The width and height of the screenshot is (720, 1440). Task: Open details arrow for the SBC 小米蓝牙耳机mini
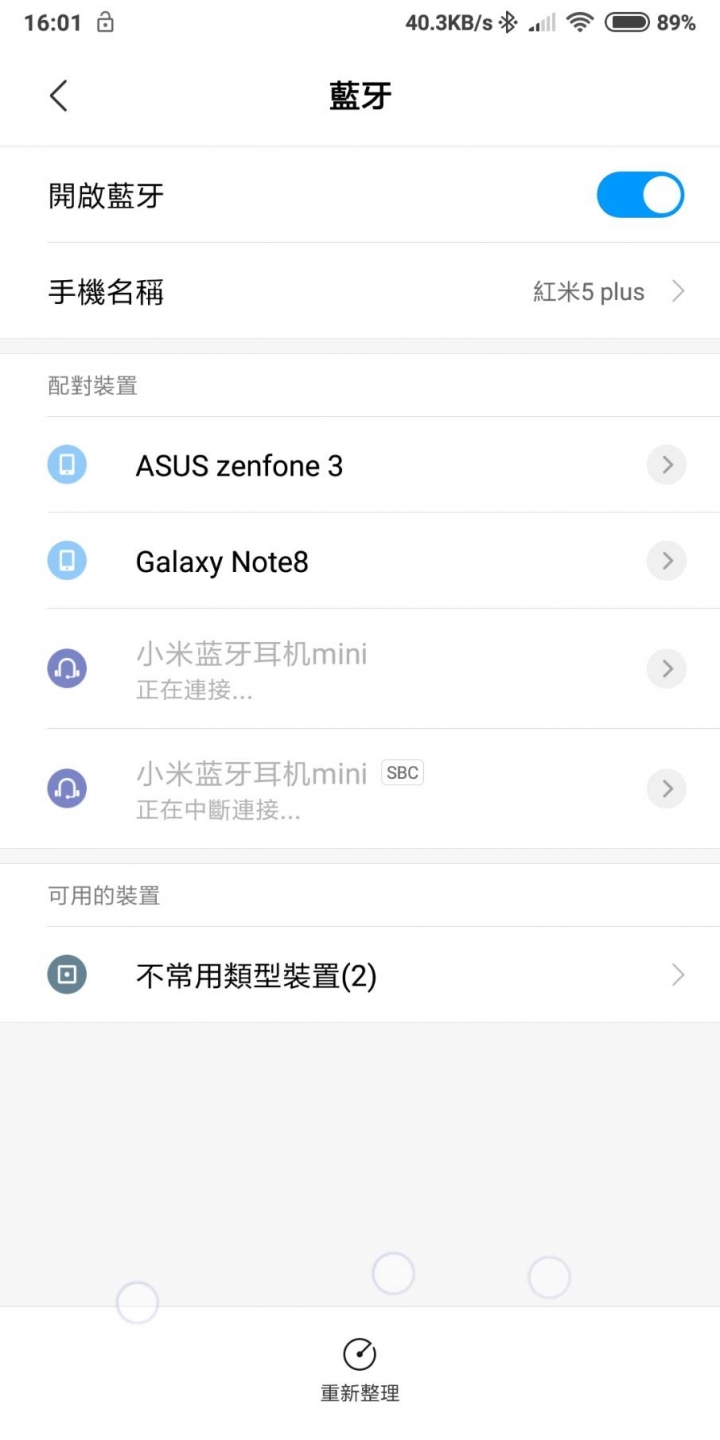pyautogui.click(x=667, y=789)
